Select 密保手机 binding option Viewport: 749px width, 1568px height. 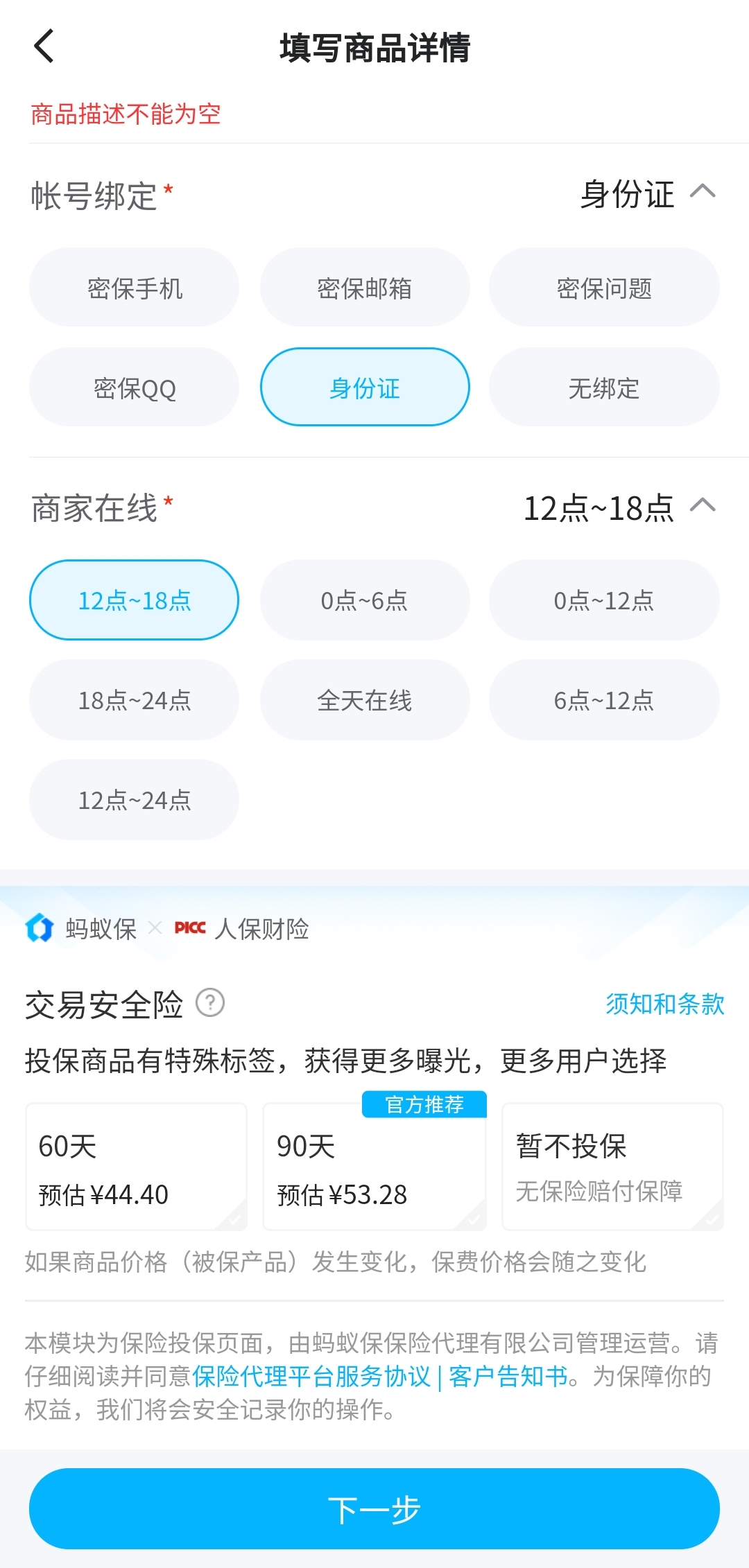[134, 288]
